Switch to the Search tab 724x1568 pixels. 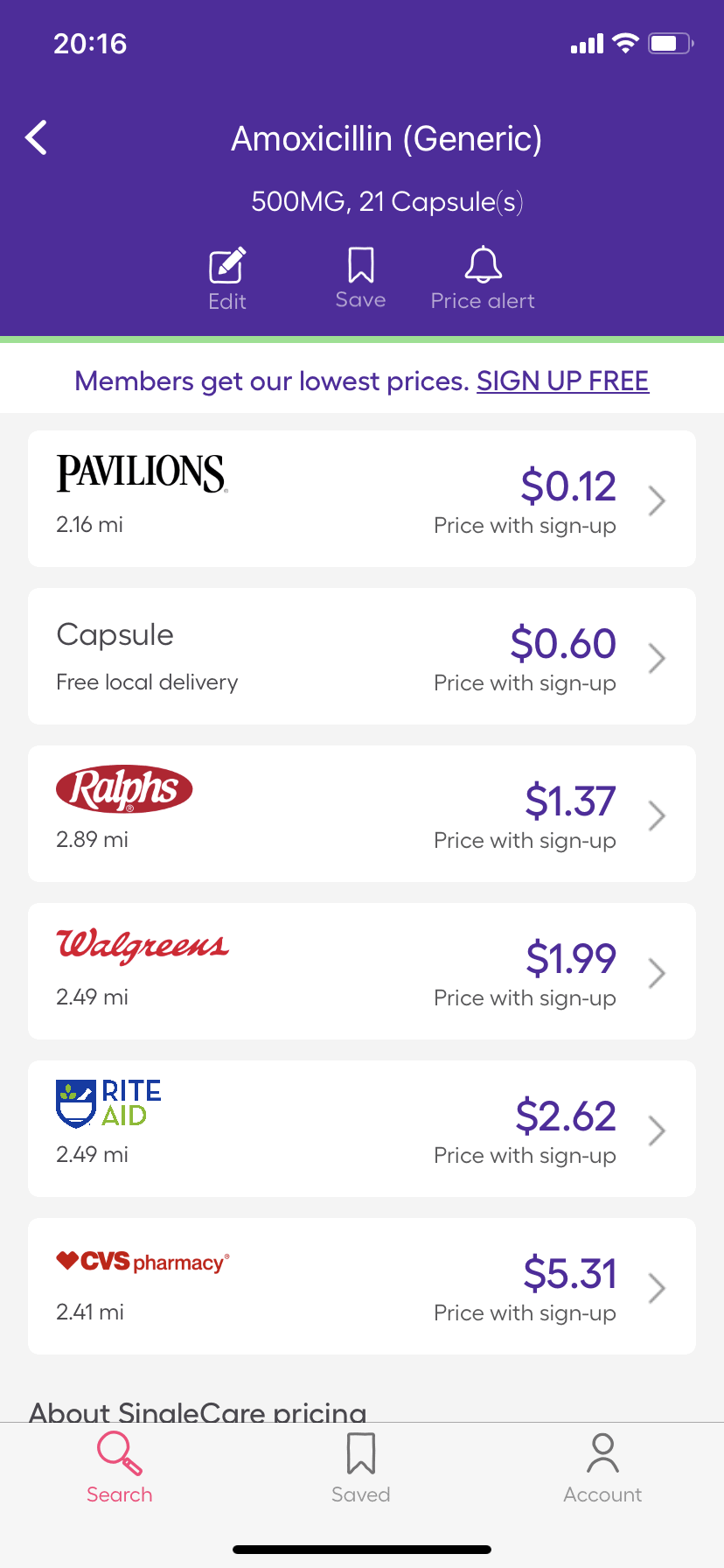(120, 1468)
